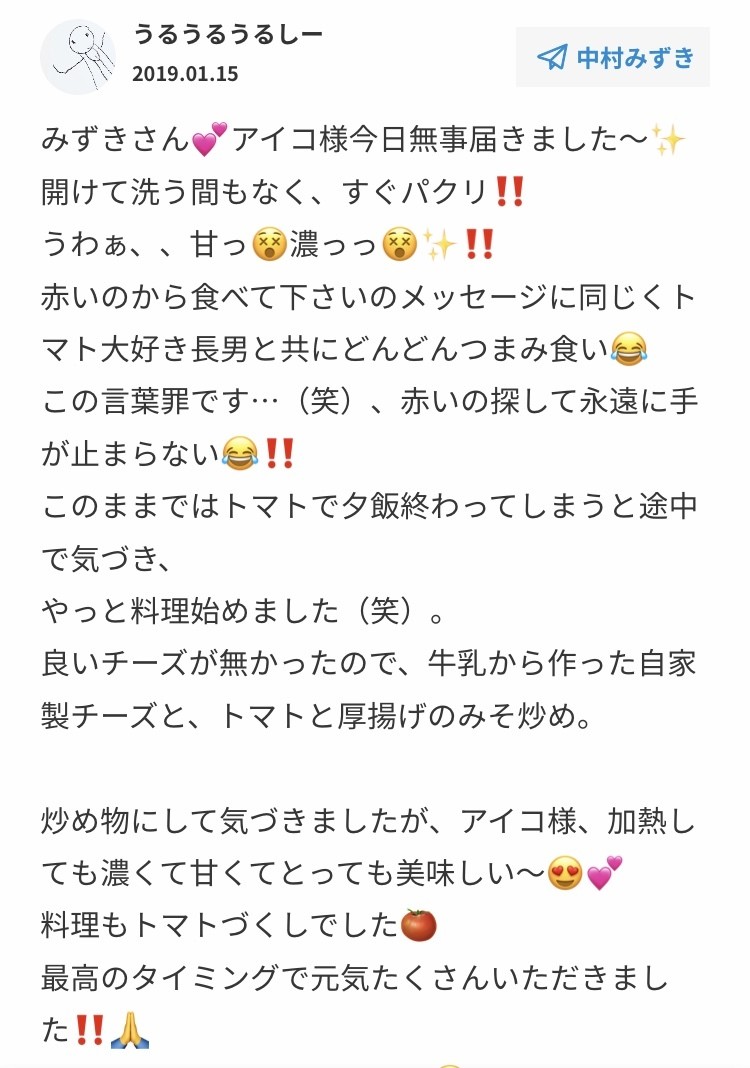750x1068 pixels.
Task: Tap the 中村みずき send button
Action: tap(614, 57)
